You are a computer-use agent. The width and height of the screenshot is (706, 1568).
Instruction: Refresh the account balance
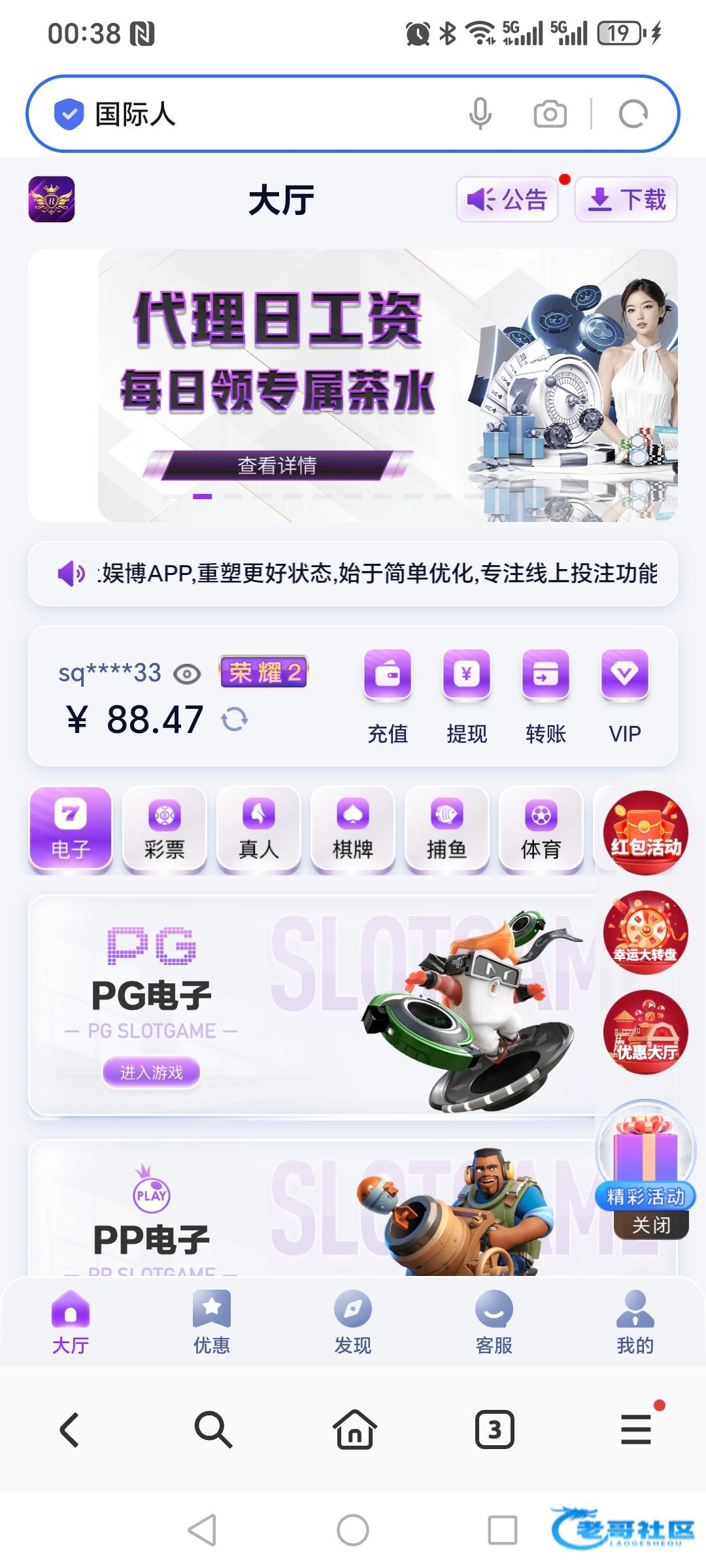pos(234,720)
